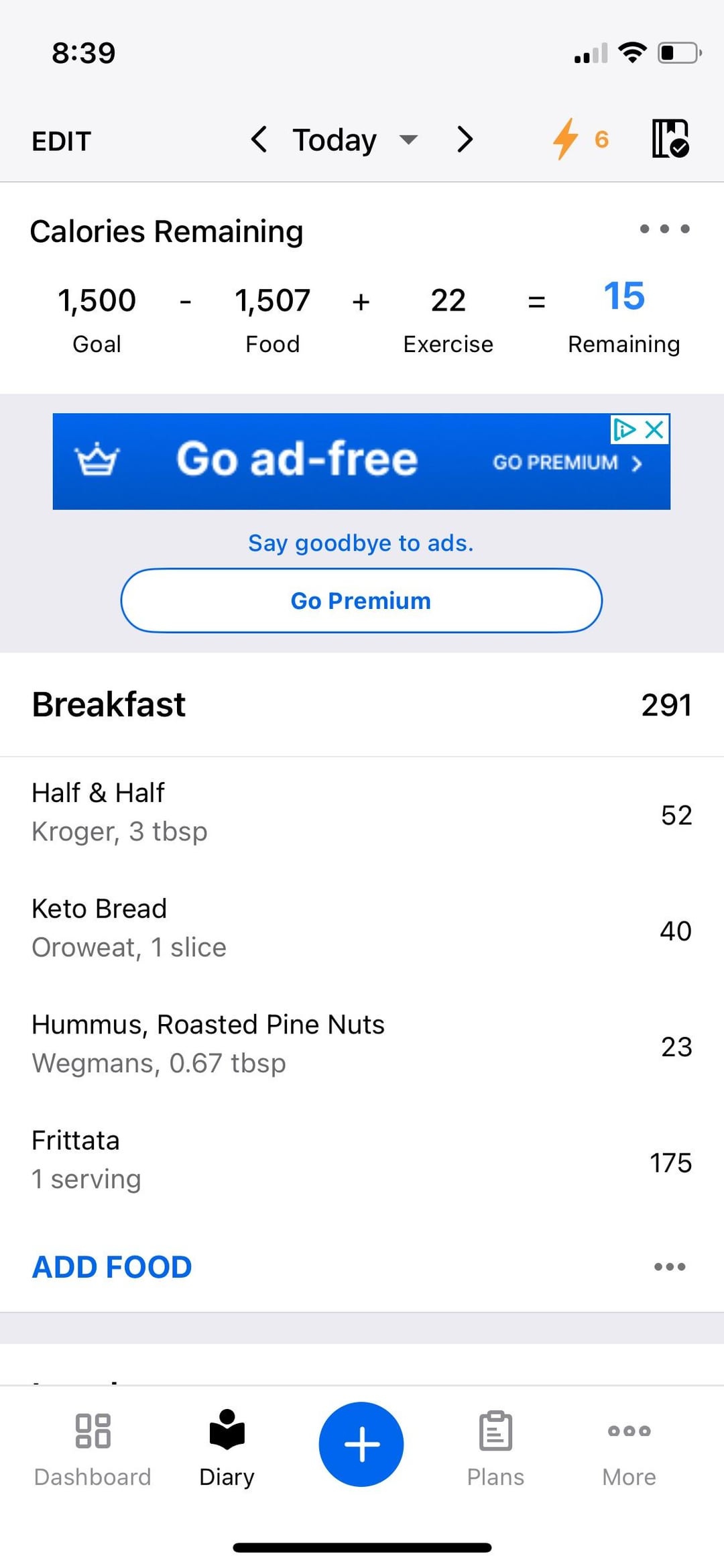Viewport: 724px width, 1568px height.
Task: Open the Keto Bread entry
Action: [x=362, y=928]
